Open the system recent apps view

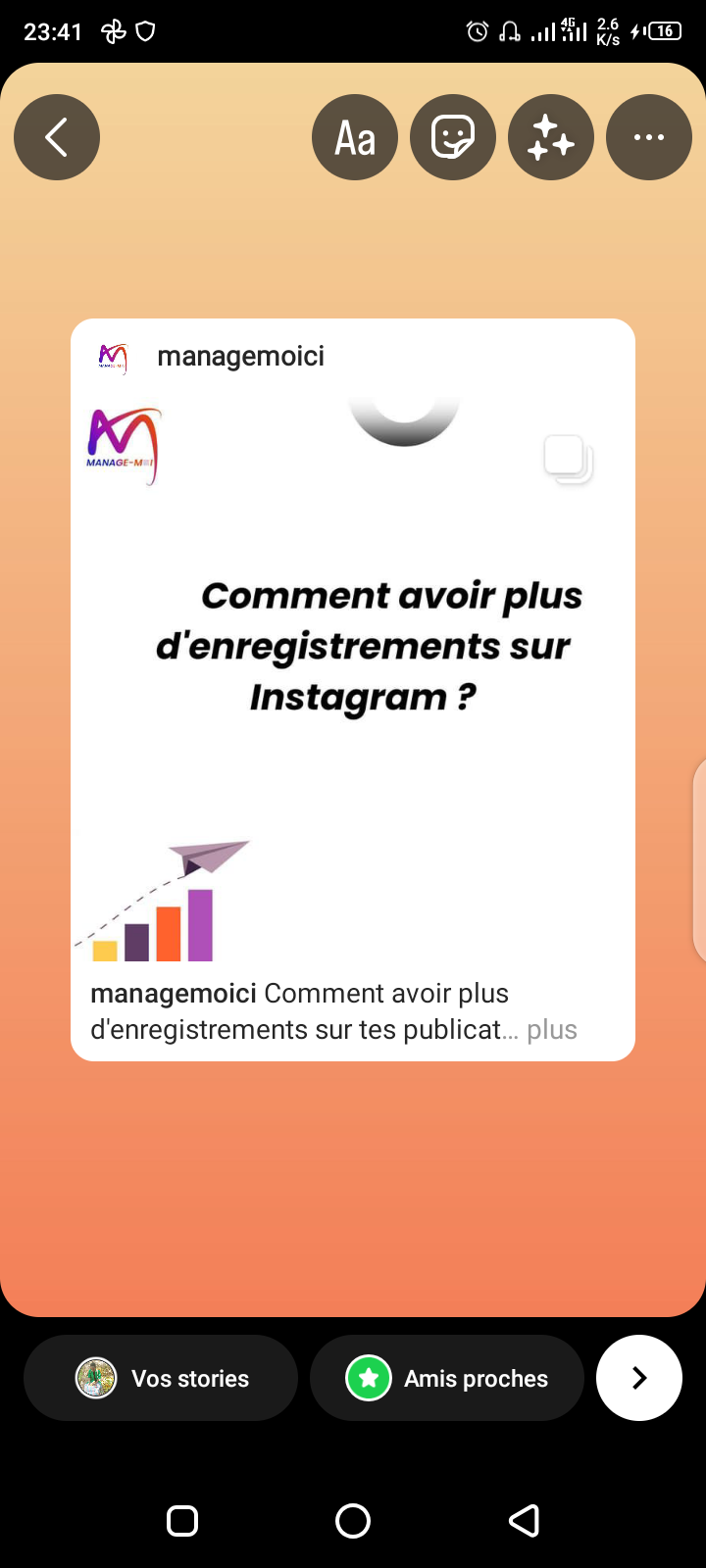click(x=182, y=1521)
